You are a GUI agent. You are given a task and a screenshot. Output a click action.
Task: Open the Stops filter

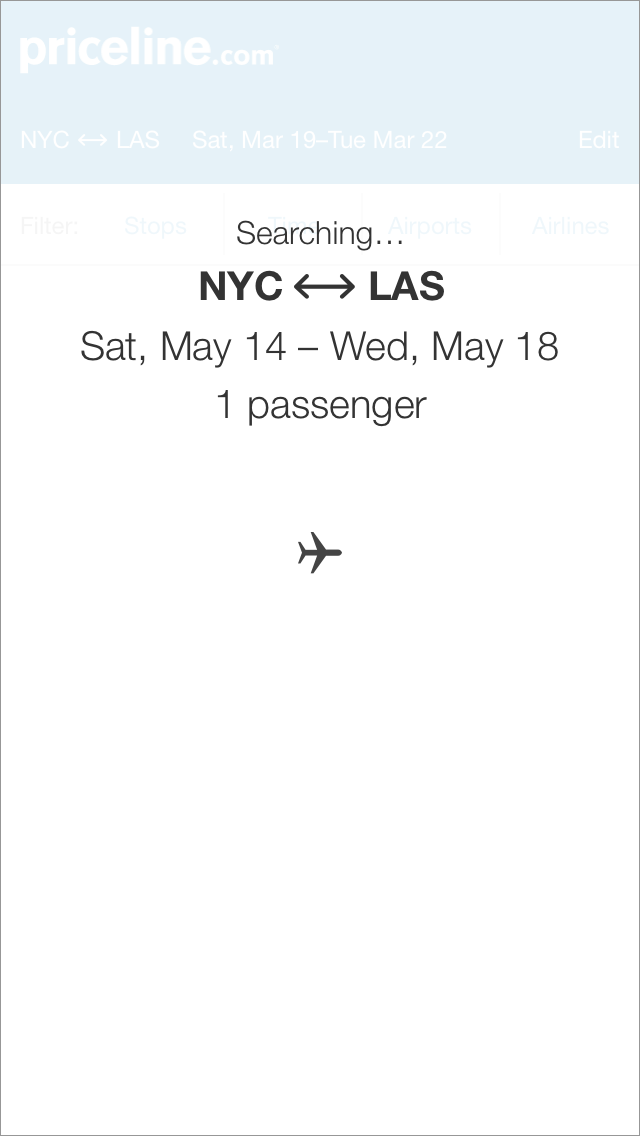155,226
